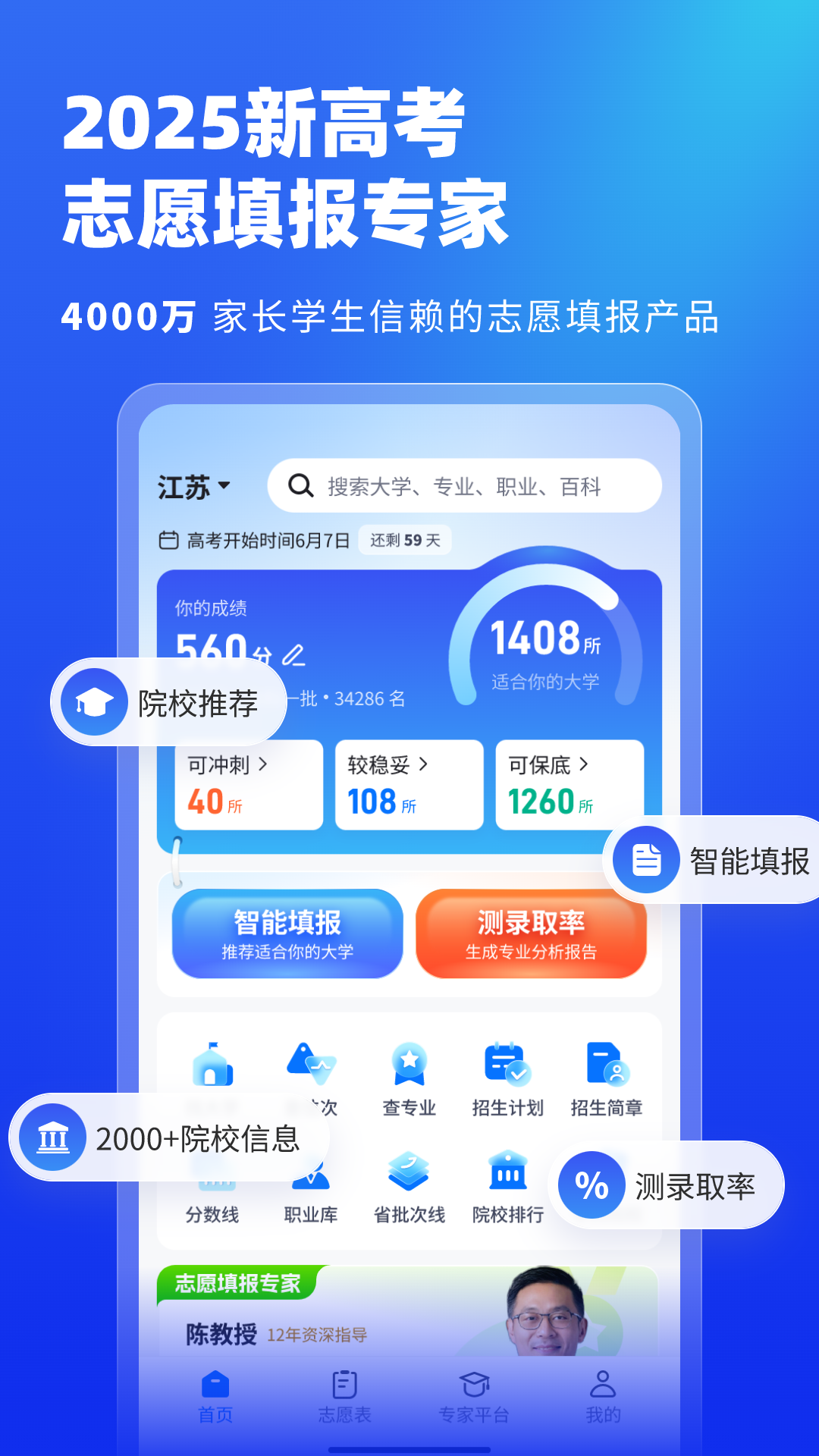Click the 分数线 icon
The height and width of the screenshot is (1456, 819).
coord(213,1177)
